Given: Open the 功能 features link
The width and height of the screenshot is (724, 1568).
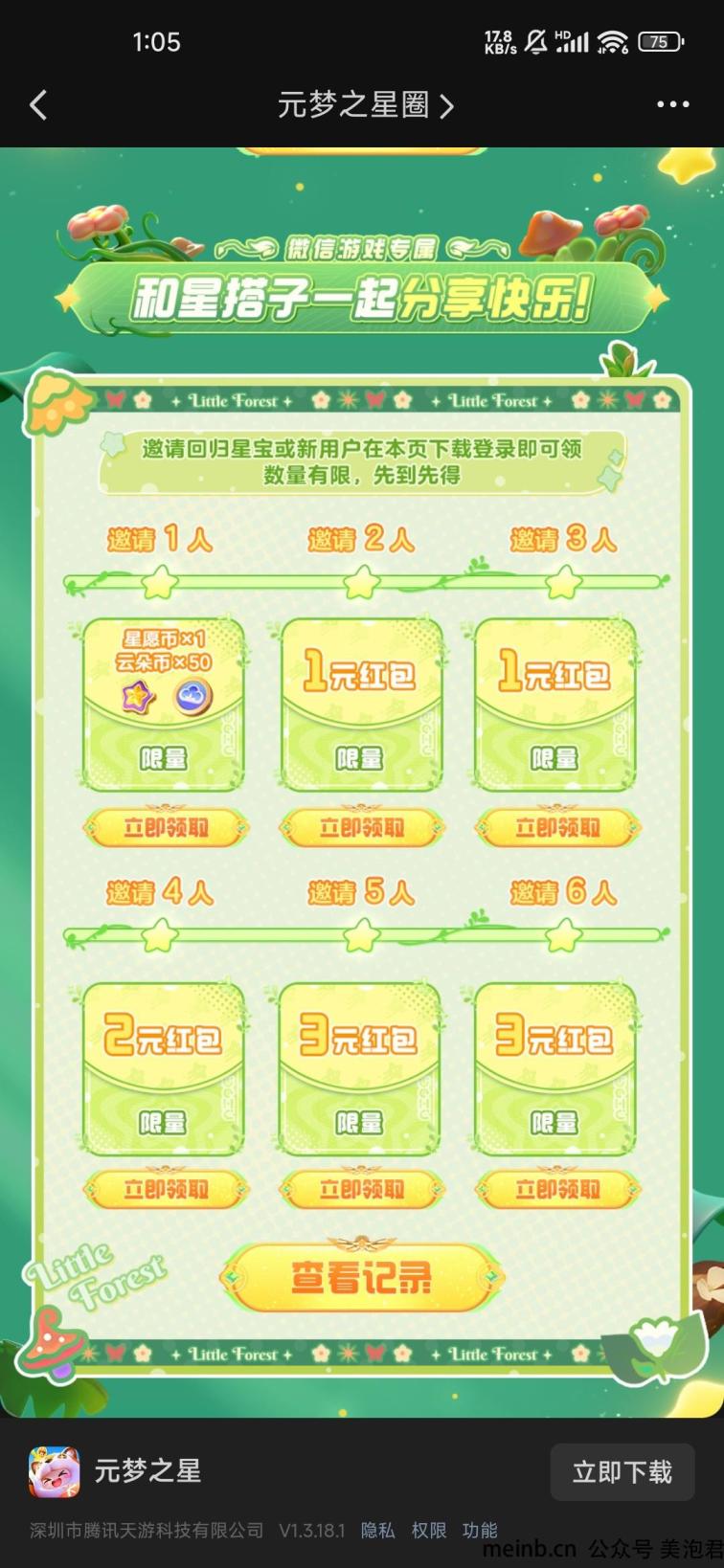Looking at the screenshot, I should pos(479,1530).
